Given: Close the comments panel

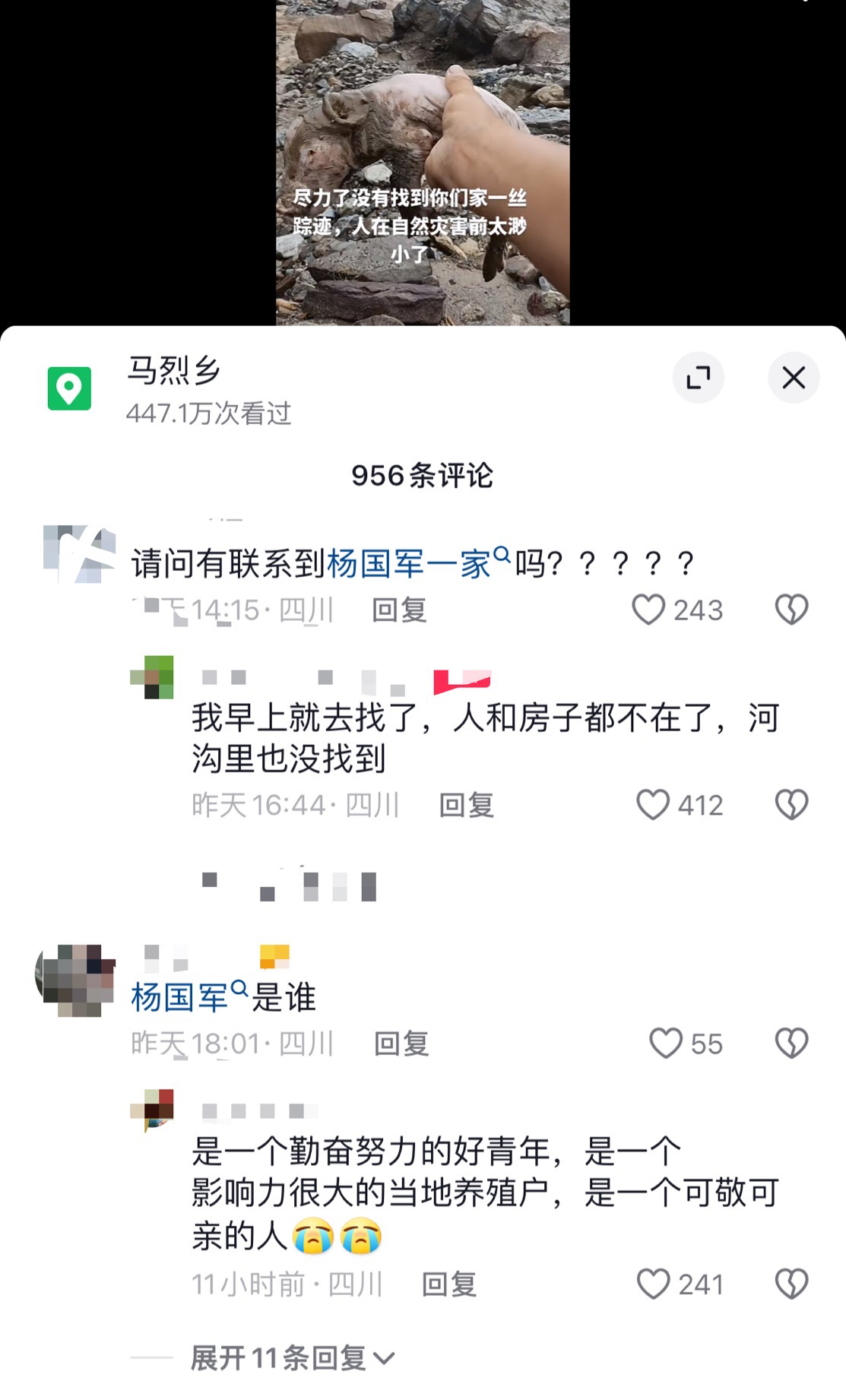Looking at the screenshot, I should [x=794, y=378].
